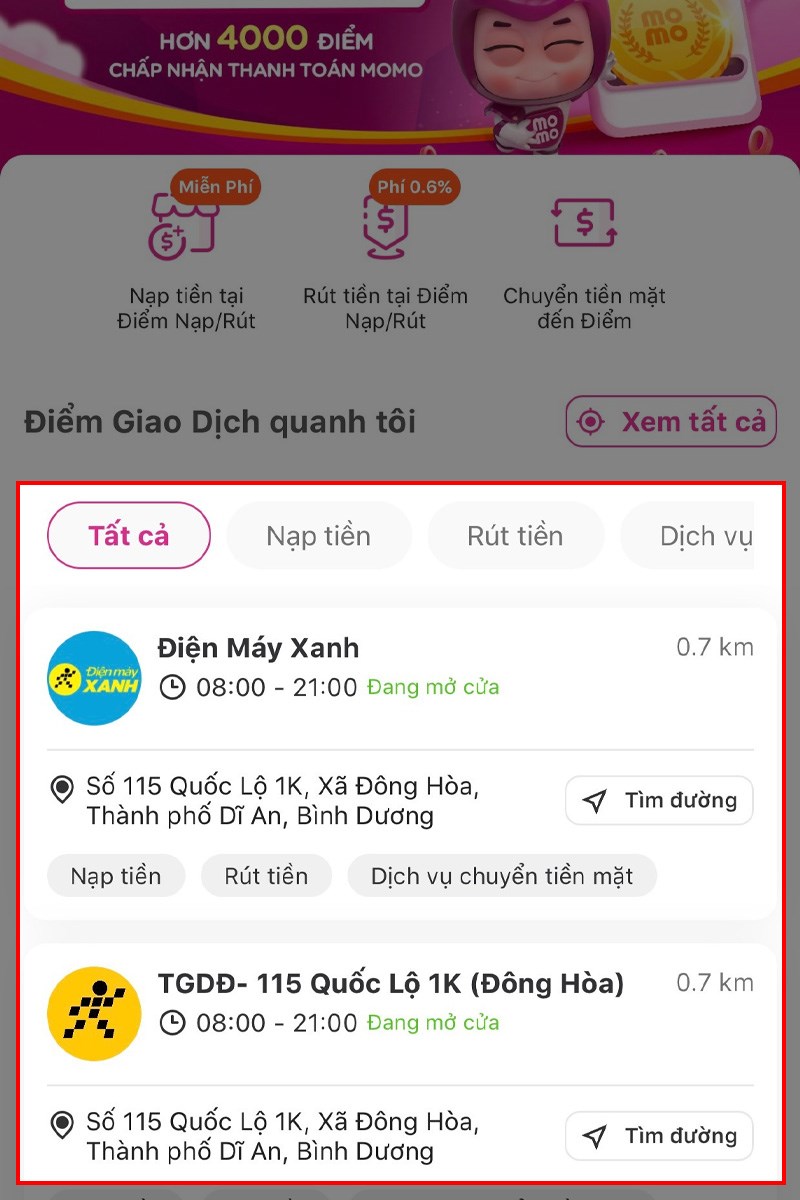
Task: Enable the Rút tiền filter
Action: [x=515, y=535]
